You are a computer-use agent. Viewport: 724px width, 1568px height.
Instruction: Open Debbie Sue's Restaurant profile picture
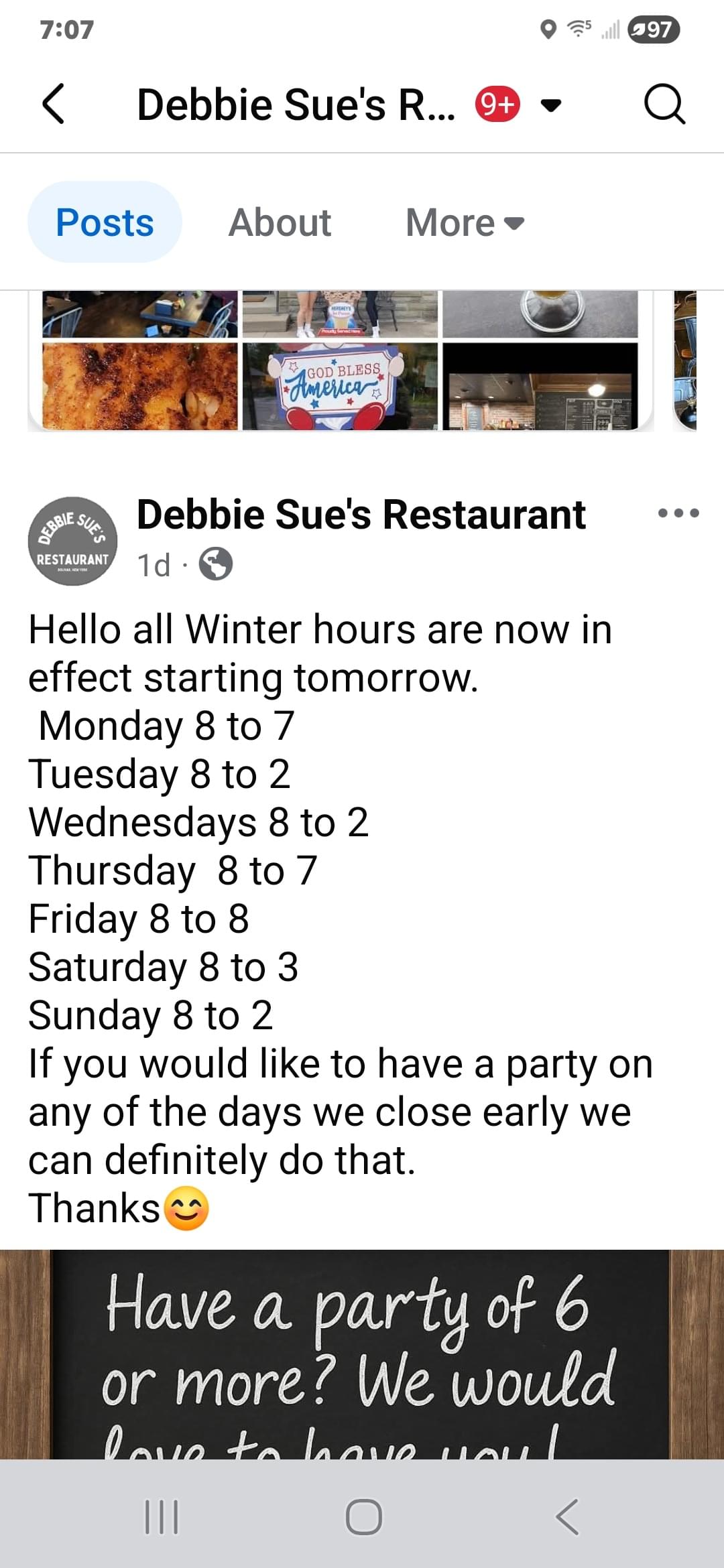72,541
